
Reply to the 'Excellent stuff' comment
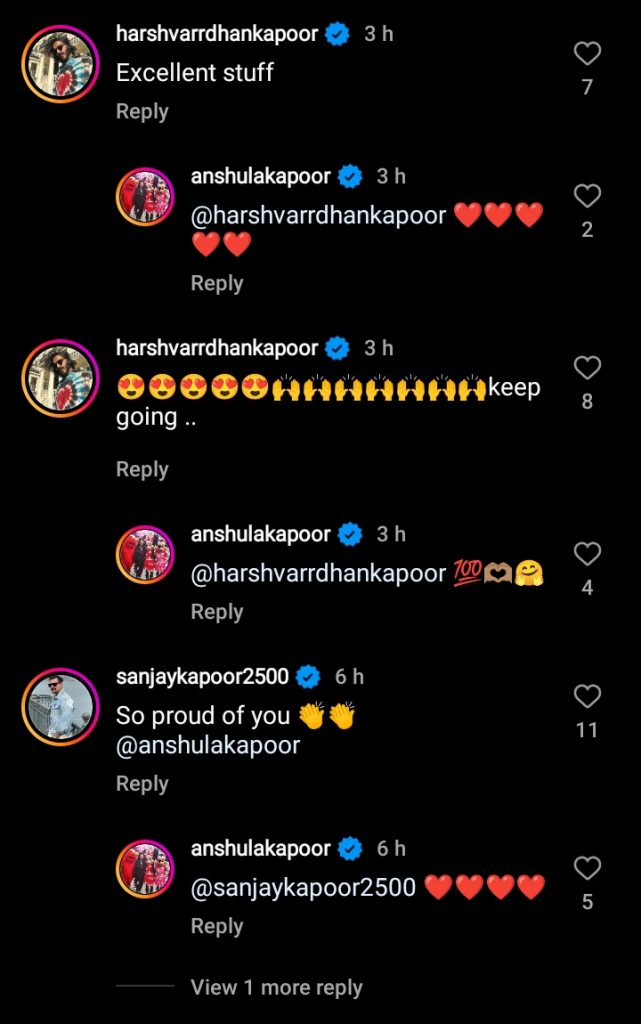click(142, 112)
